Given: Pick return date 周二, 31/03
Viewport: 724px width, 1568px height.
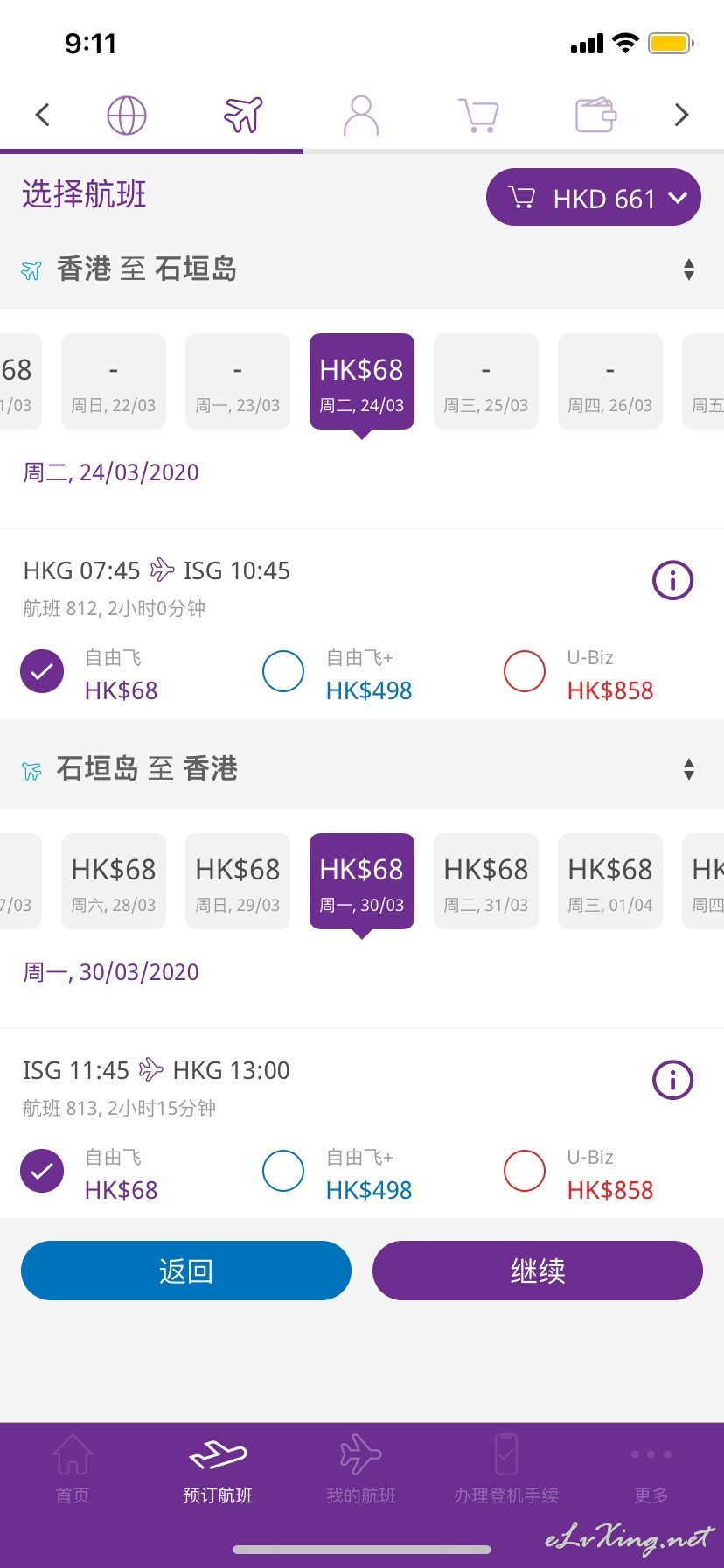Looking at the screenshot, I should [486, 882].
